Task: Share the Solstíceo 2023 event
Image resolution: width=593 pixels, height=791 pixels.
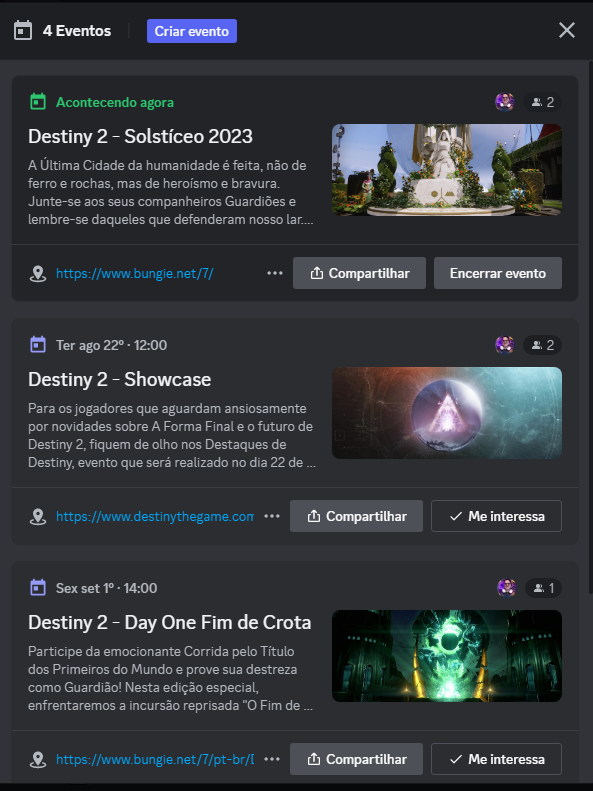Action: point(359,273)
